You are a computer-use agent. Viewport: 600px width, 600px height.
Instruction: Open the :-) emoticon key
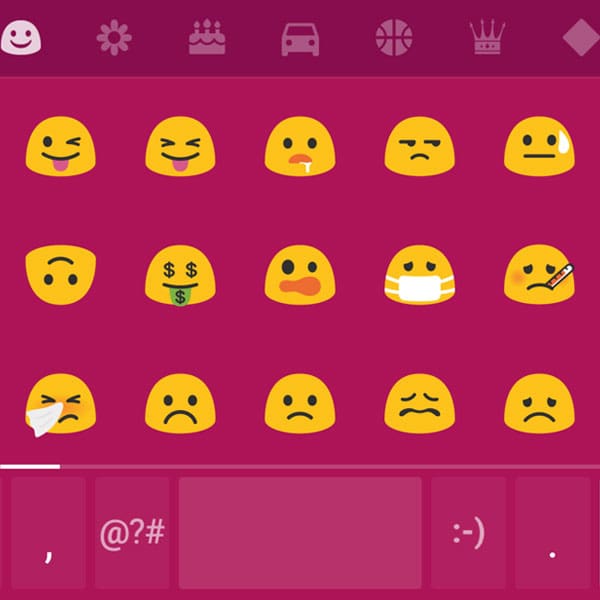[468, 533]
